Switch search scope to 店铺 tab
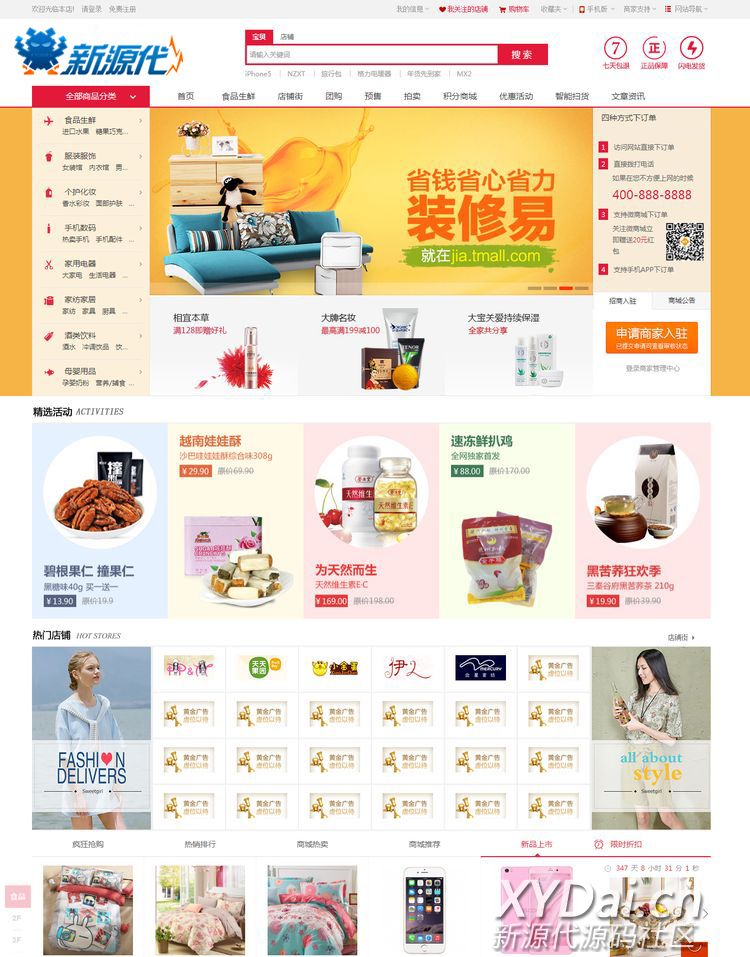Screen dimensions: 750x957 [x=287, y=36]
